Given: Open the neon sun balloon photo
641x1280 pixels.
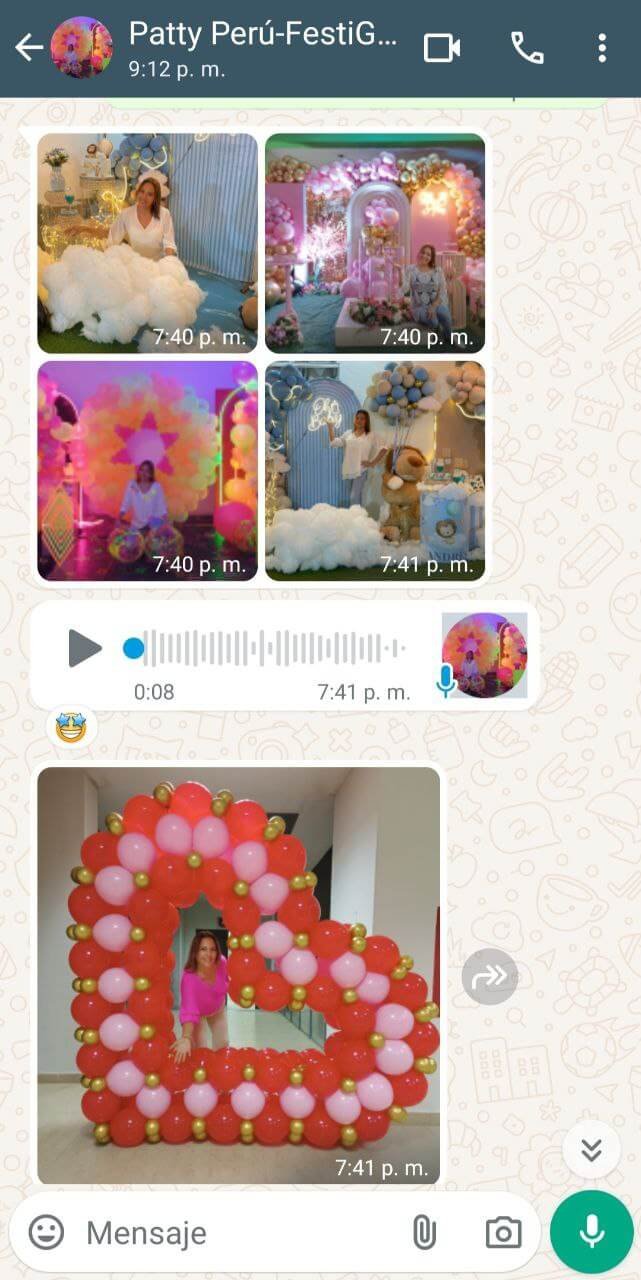Looking at the screenshot, I should [147, 471].
